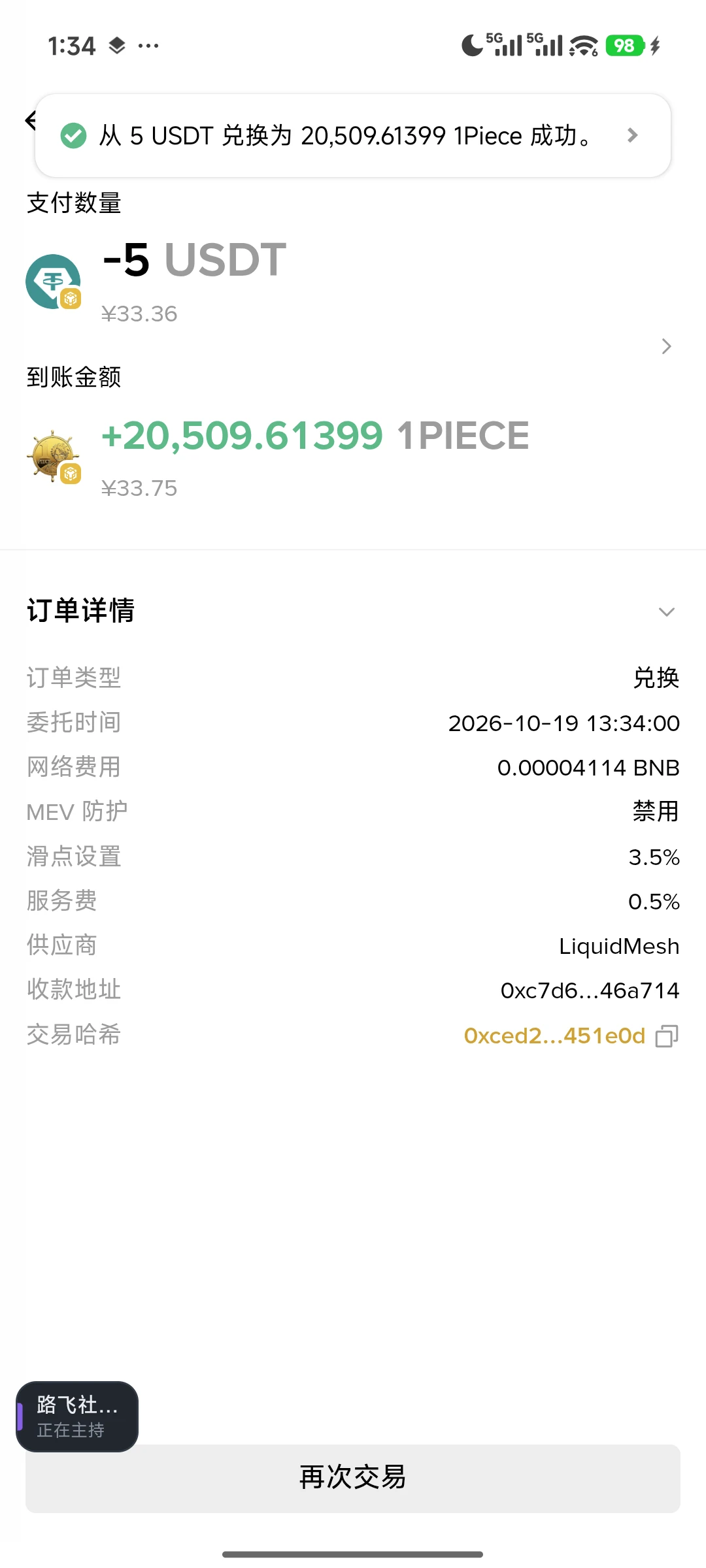The height and width of the screenshot is (1568, 706).
Task: Open the 路飞社 floating live room
Action: point(77,1416)
